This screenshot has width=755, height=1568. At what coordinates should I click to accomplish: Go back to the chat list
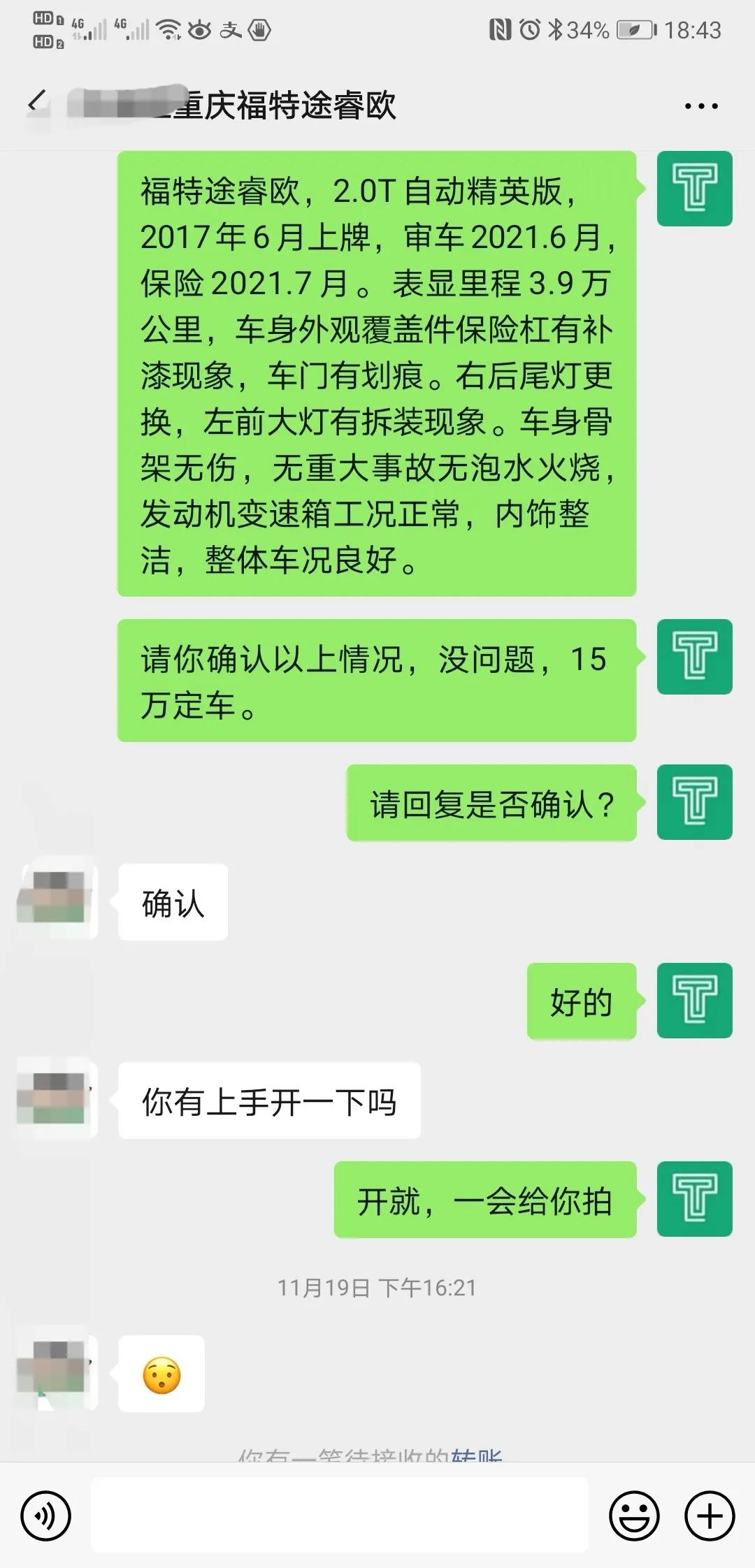38,103
